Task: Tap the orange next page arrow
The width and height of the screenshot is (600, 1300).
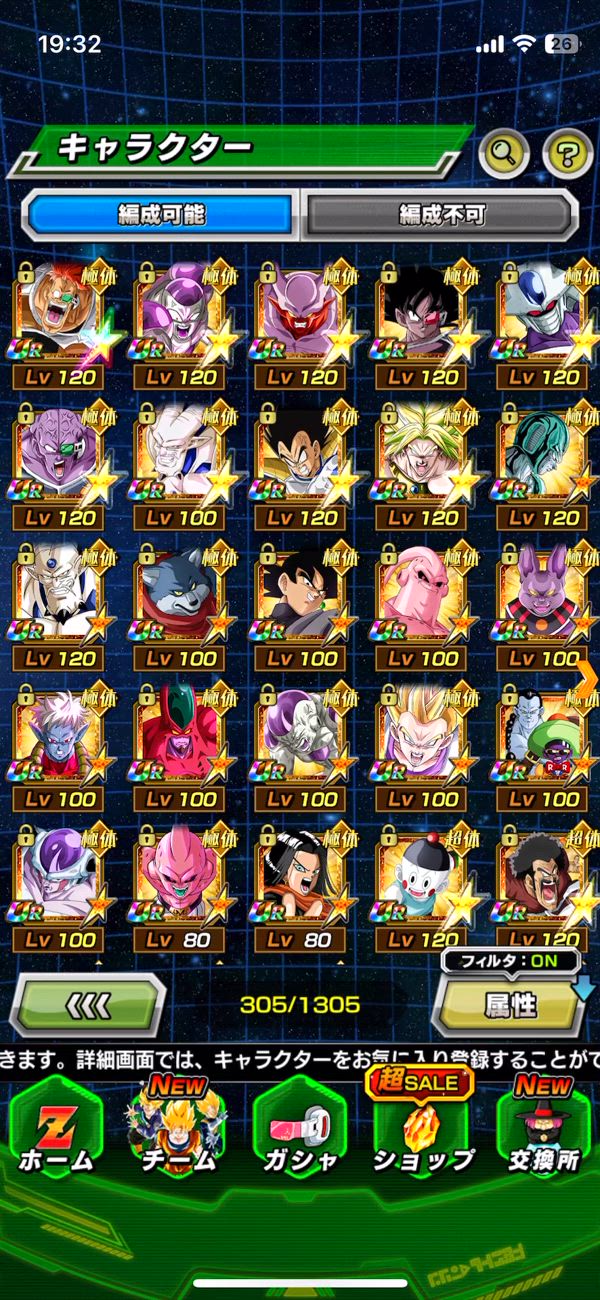Action: (x=587, y=677)
